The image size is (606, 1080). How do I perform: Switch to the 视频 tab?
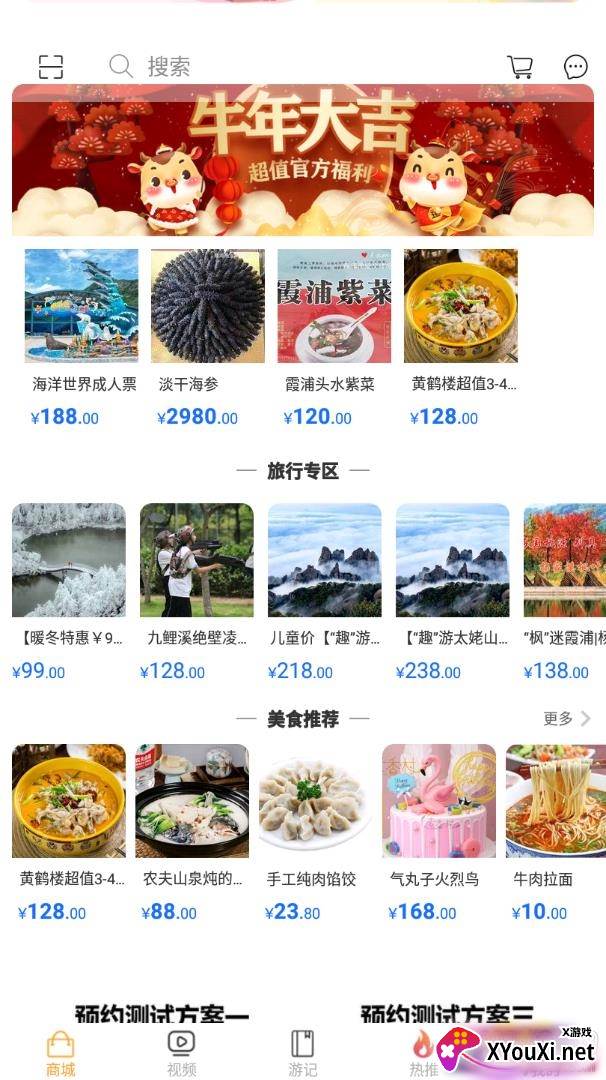tap(181, 1053)
